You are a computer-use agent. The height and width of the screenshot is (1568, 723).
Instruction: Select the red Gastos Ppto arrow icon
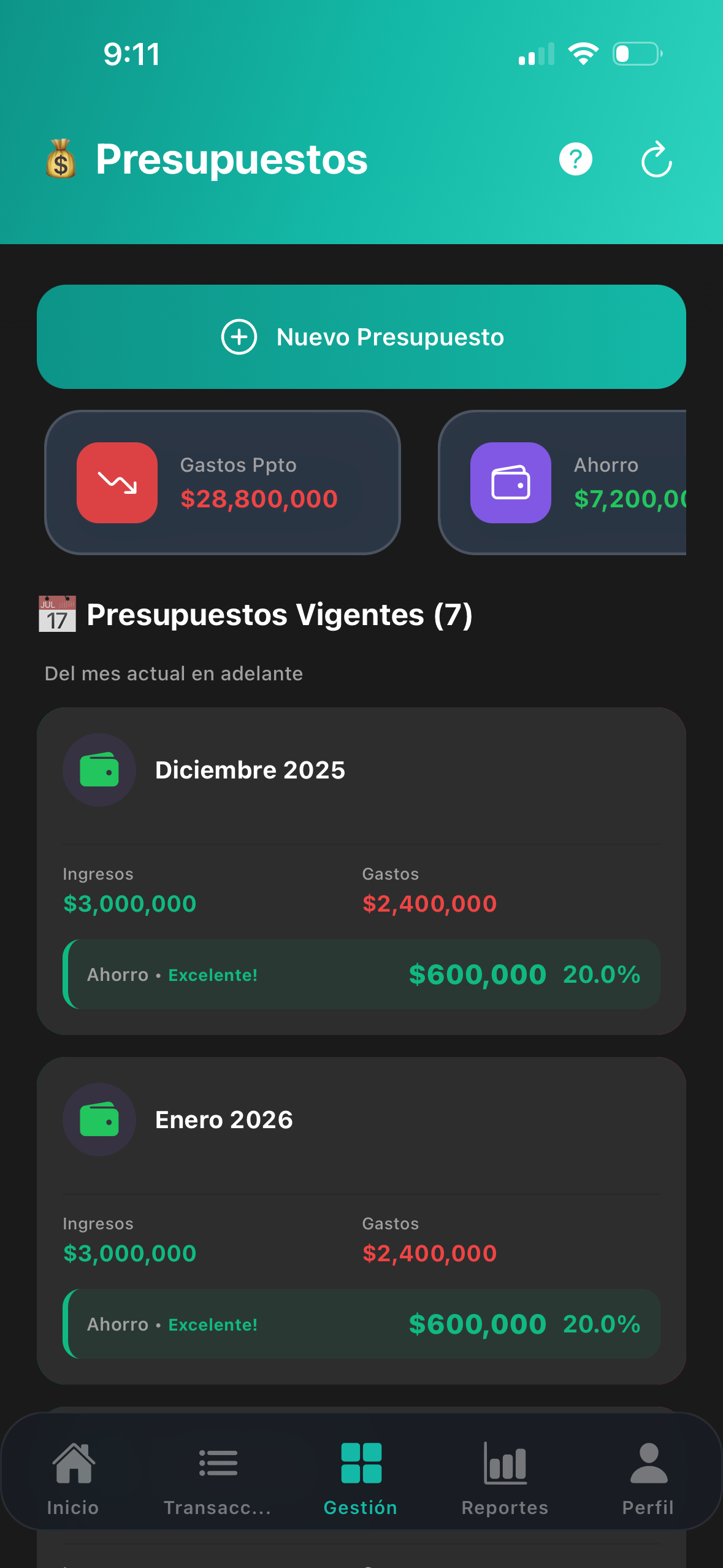tap(117, 482)
